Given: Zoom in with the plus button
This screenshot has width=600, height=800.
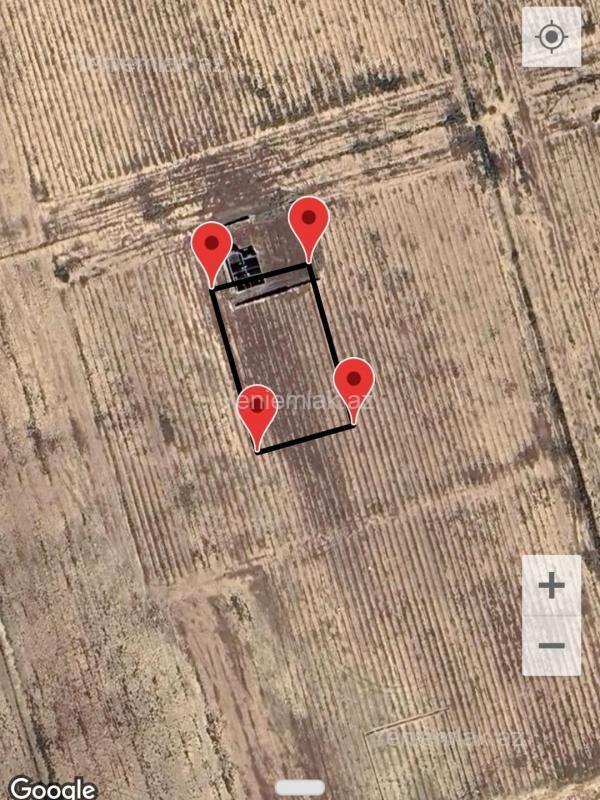Looking at the screenshot, I should 551,586.
